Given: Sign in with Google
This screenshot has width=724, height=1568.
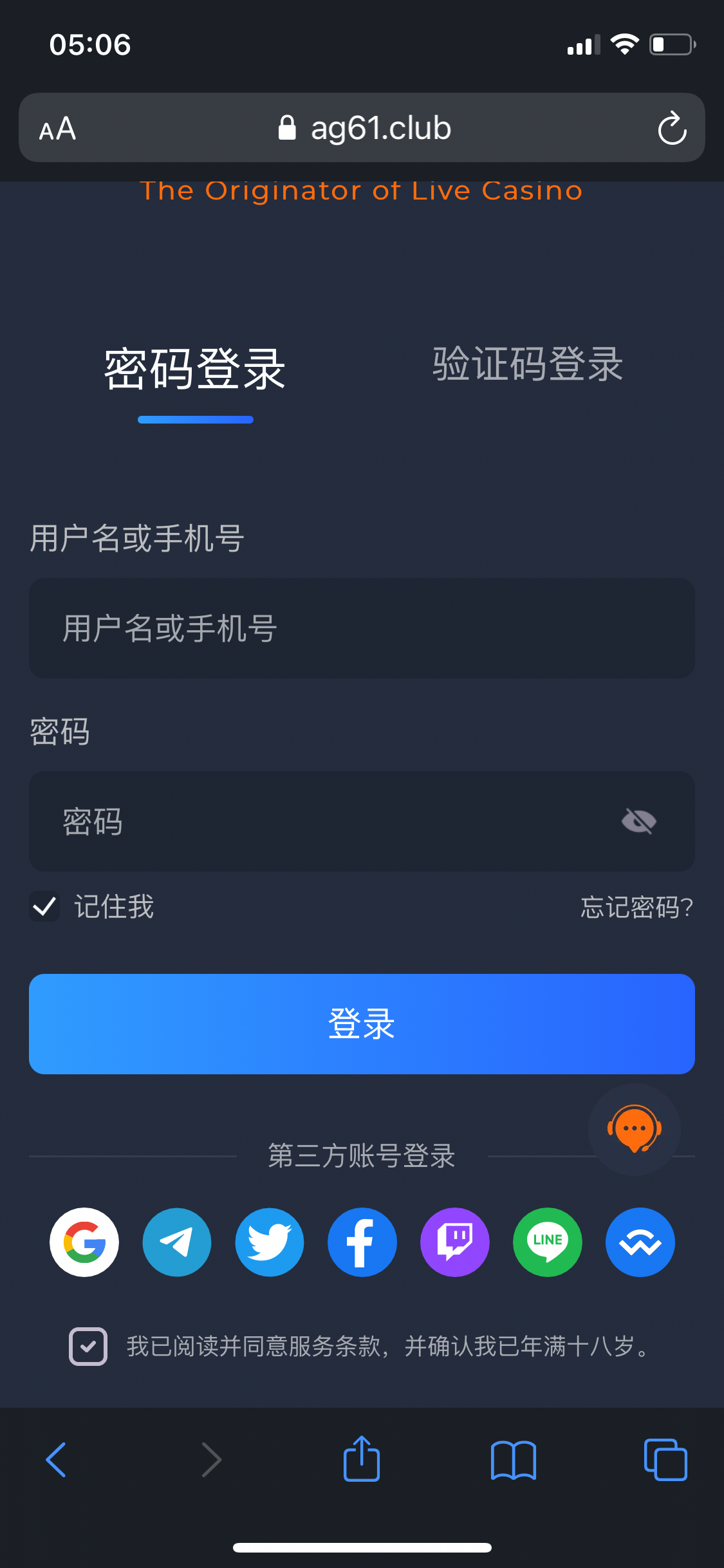Looking at the screenshot, I should (84, 1242).
